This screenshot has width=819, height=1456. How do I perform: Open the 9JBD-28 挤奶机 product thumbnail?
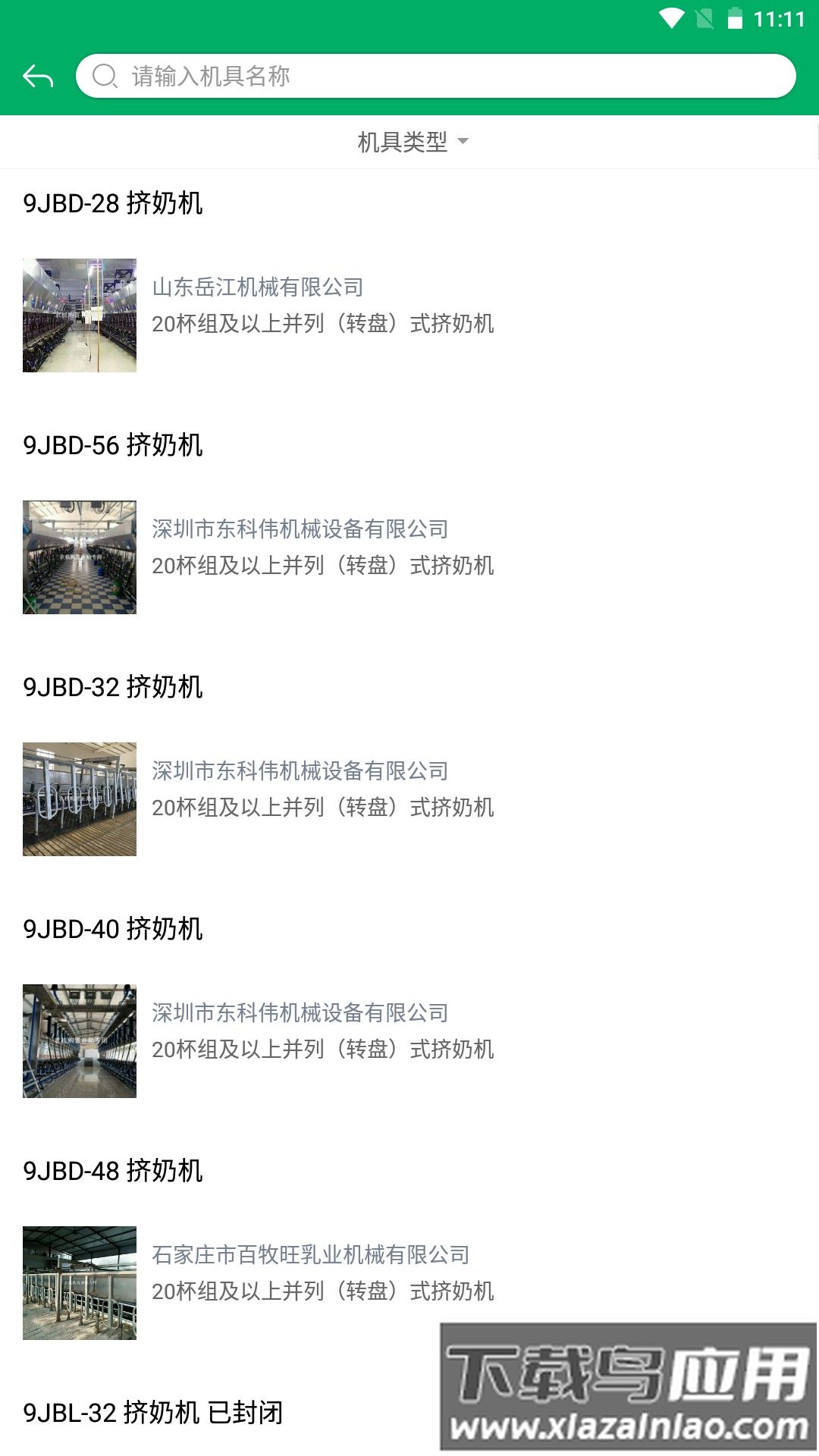80,315
